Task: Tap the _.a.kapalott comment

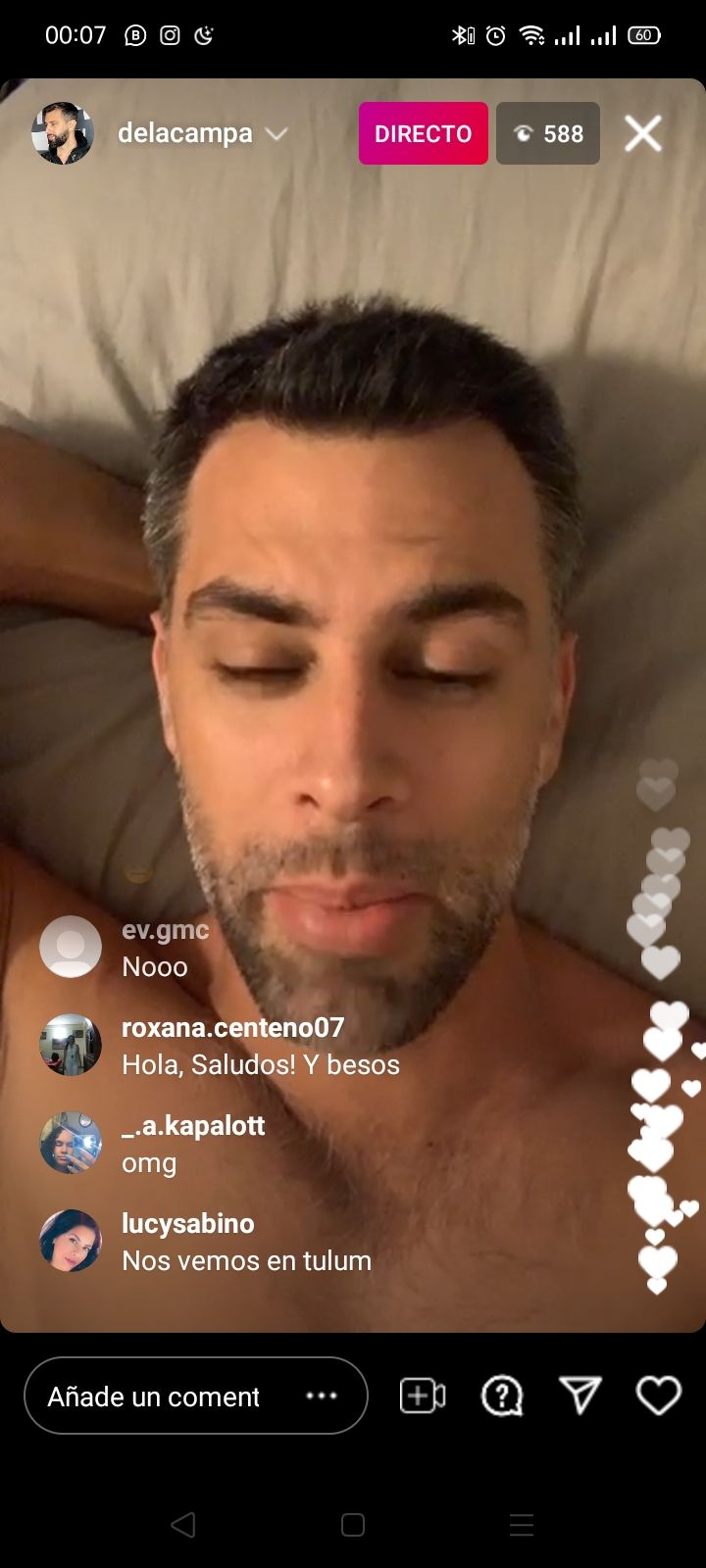Action: point(192,1144)
